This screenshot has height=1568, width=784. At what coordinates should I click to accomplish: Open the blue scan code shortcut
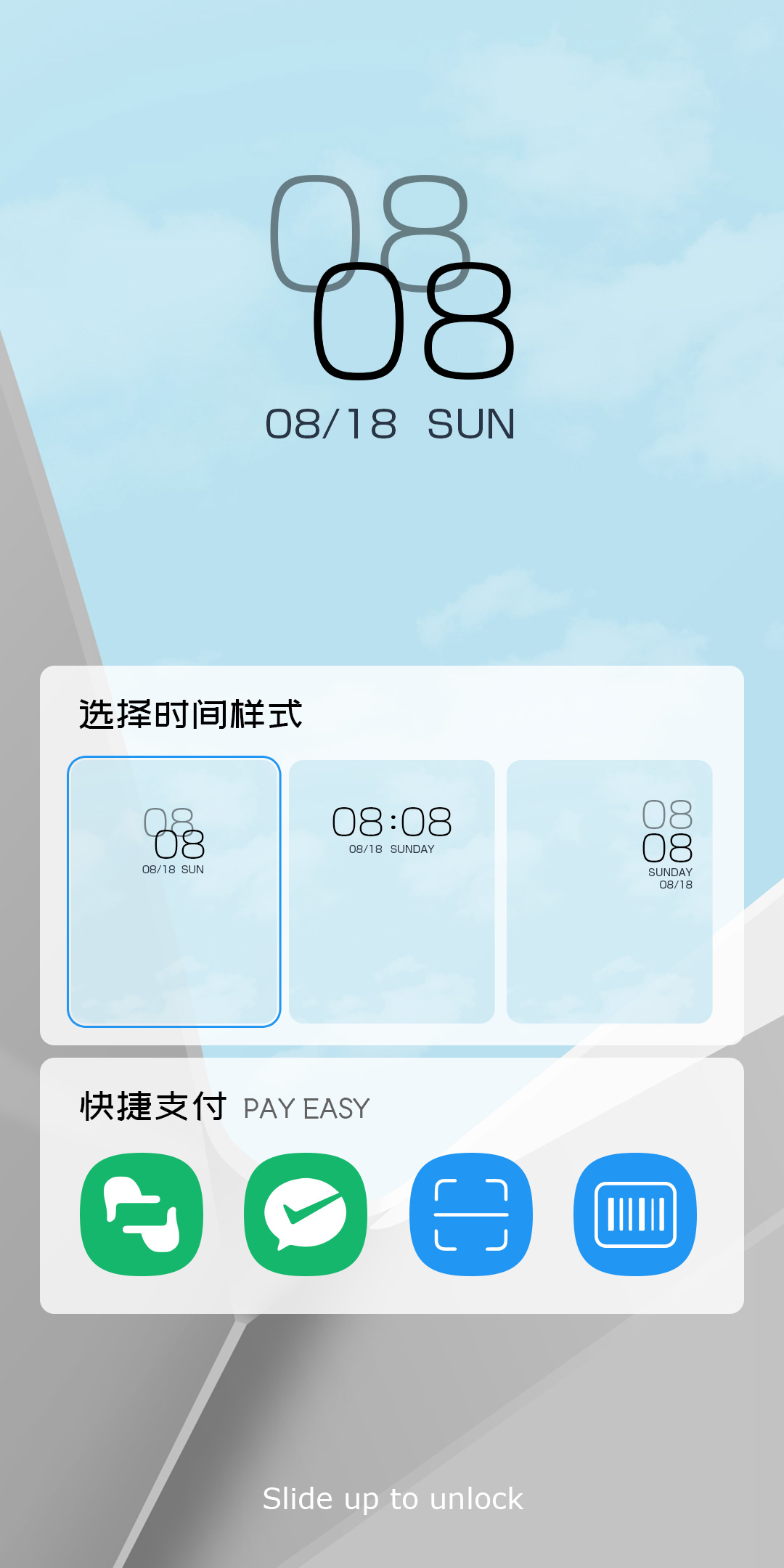pos(471,1214)
